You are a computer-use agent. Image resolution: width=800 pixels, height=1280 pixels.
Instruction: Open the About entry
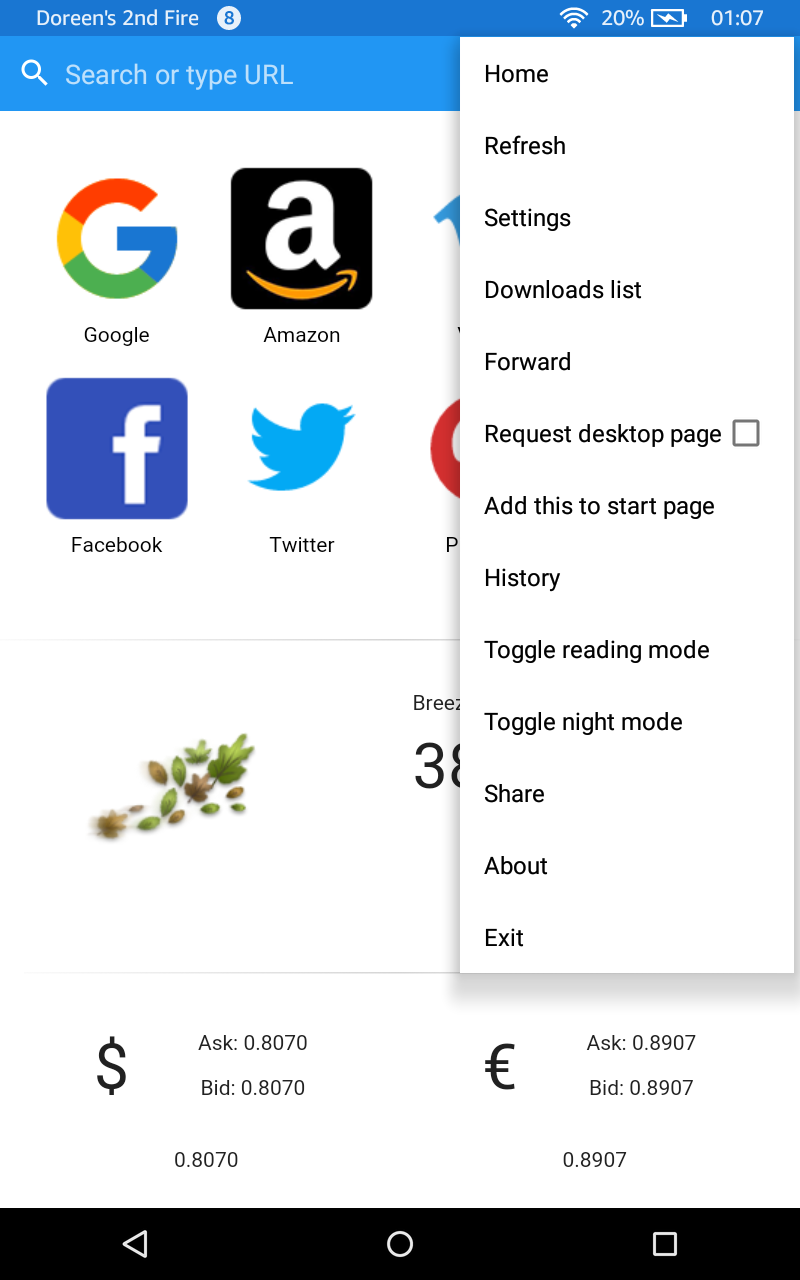[x=515, y=865]
